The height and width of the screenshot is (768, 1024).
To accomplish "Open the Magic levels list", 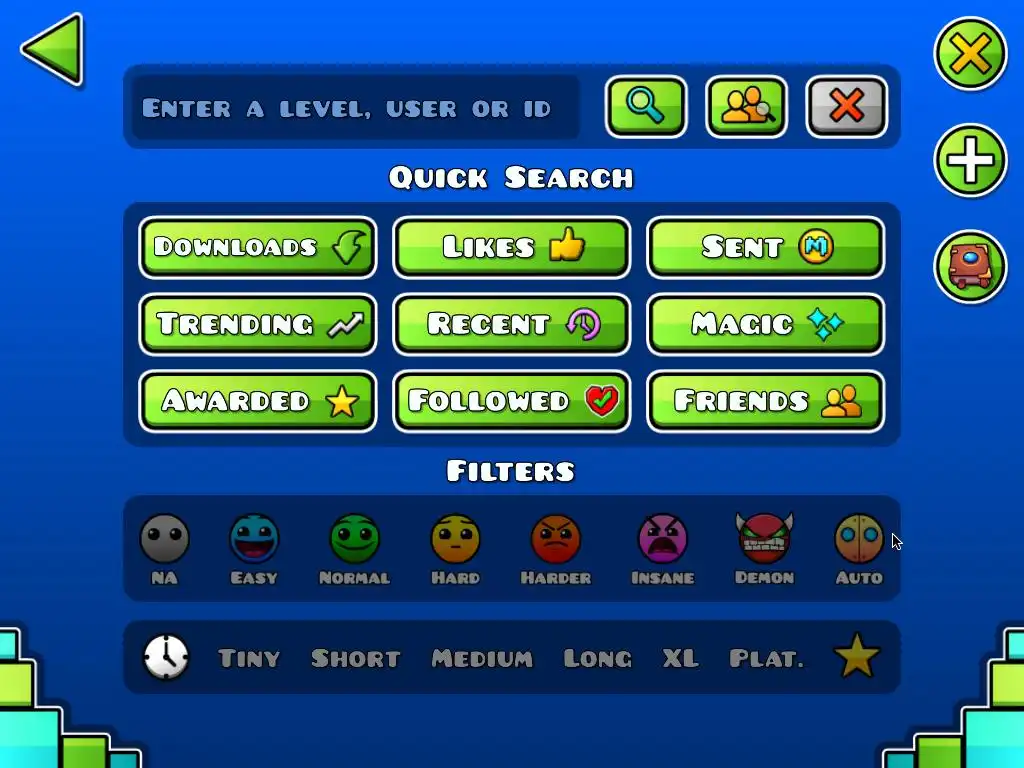I will pos(766,324).
